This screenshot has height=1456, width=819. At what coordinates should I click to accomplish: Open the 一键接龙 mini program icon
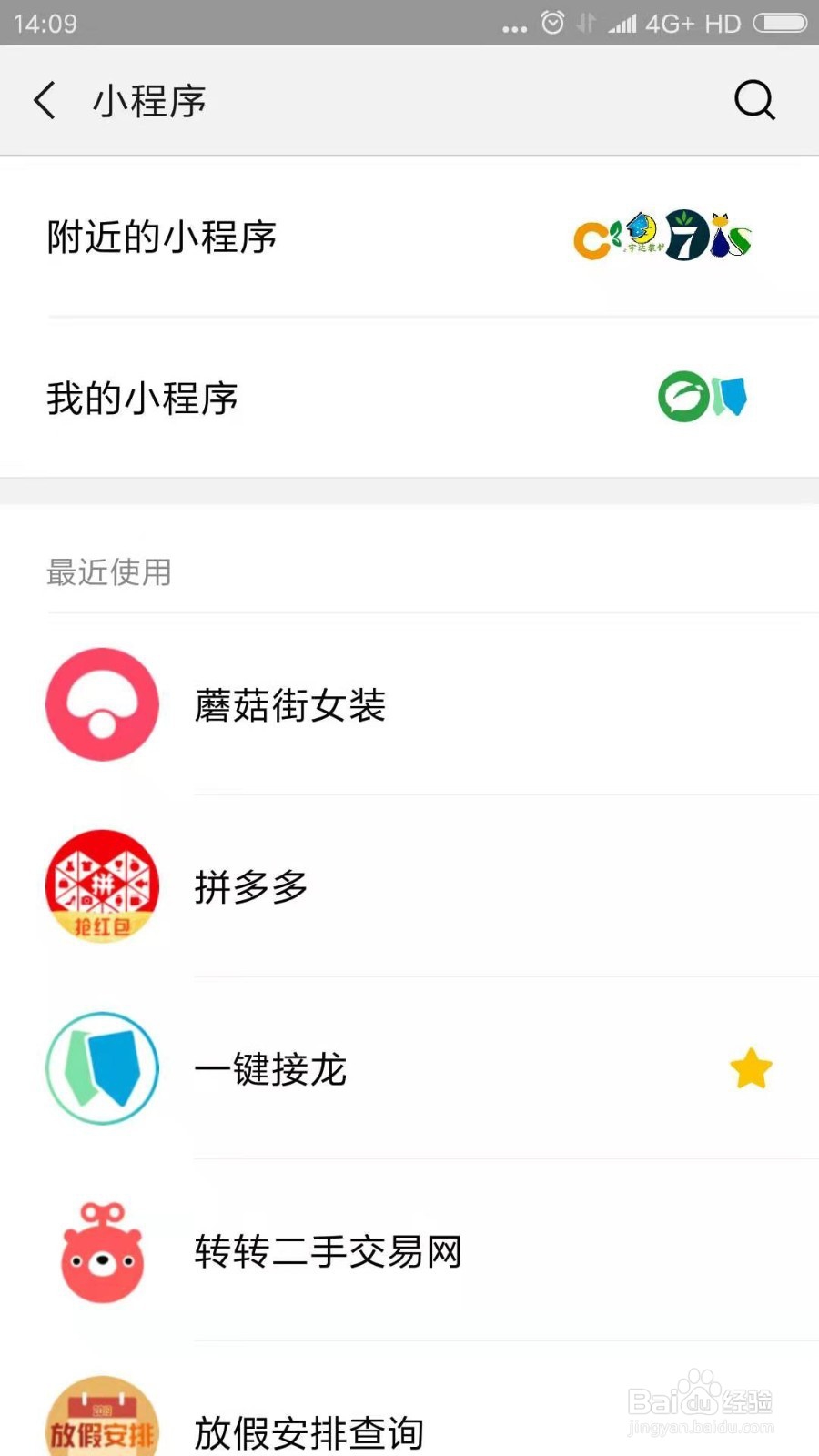click(x=101, y=1068)
